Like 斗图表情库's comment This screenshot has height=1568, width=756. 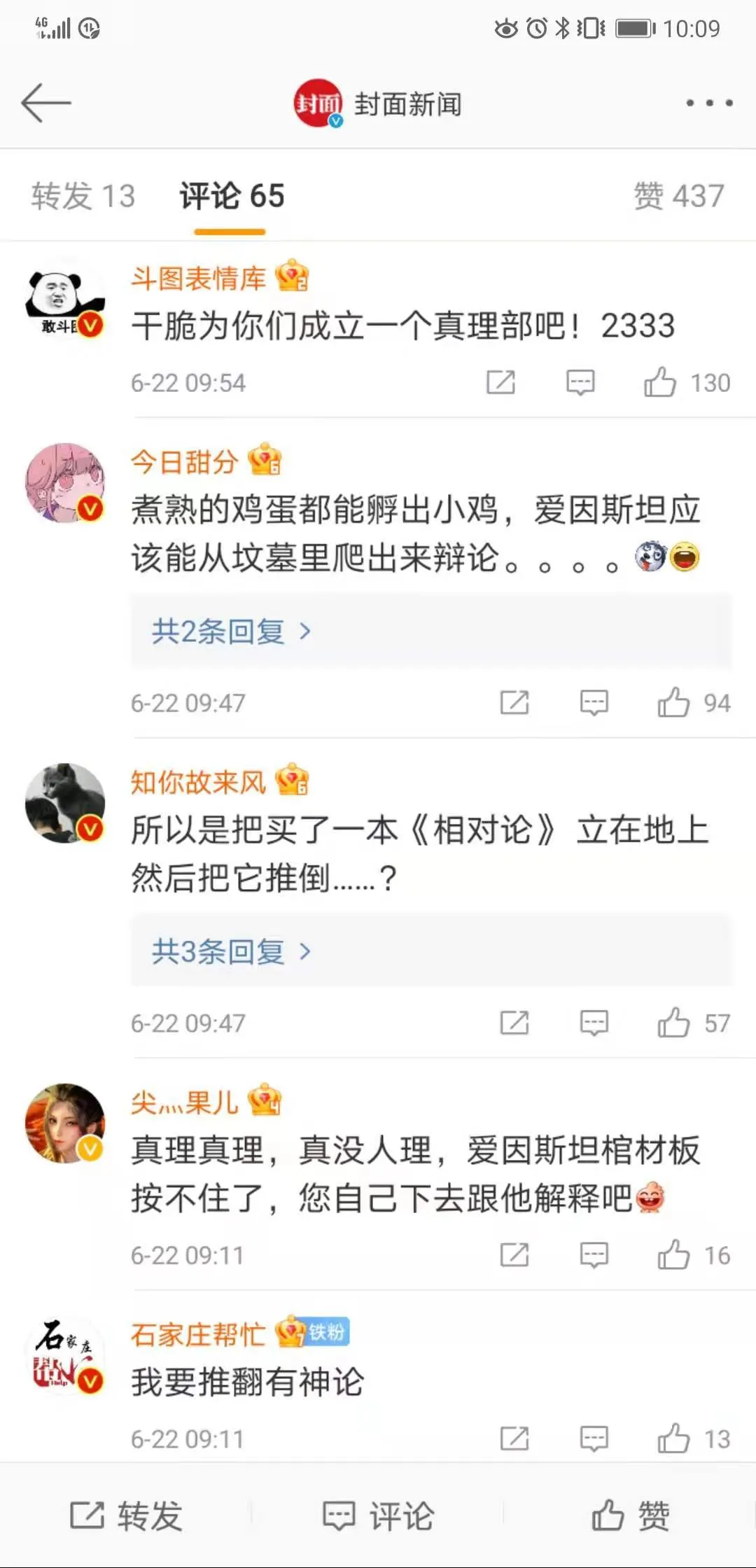[x=660, y=383]
